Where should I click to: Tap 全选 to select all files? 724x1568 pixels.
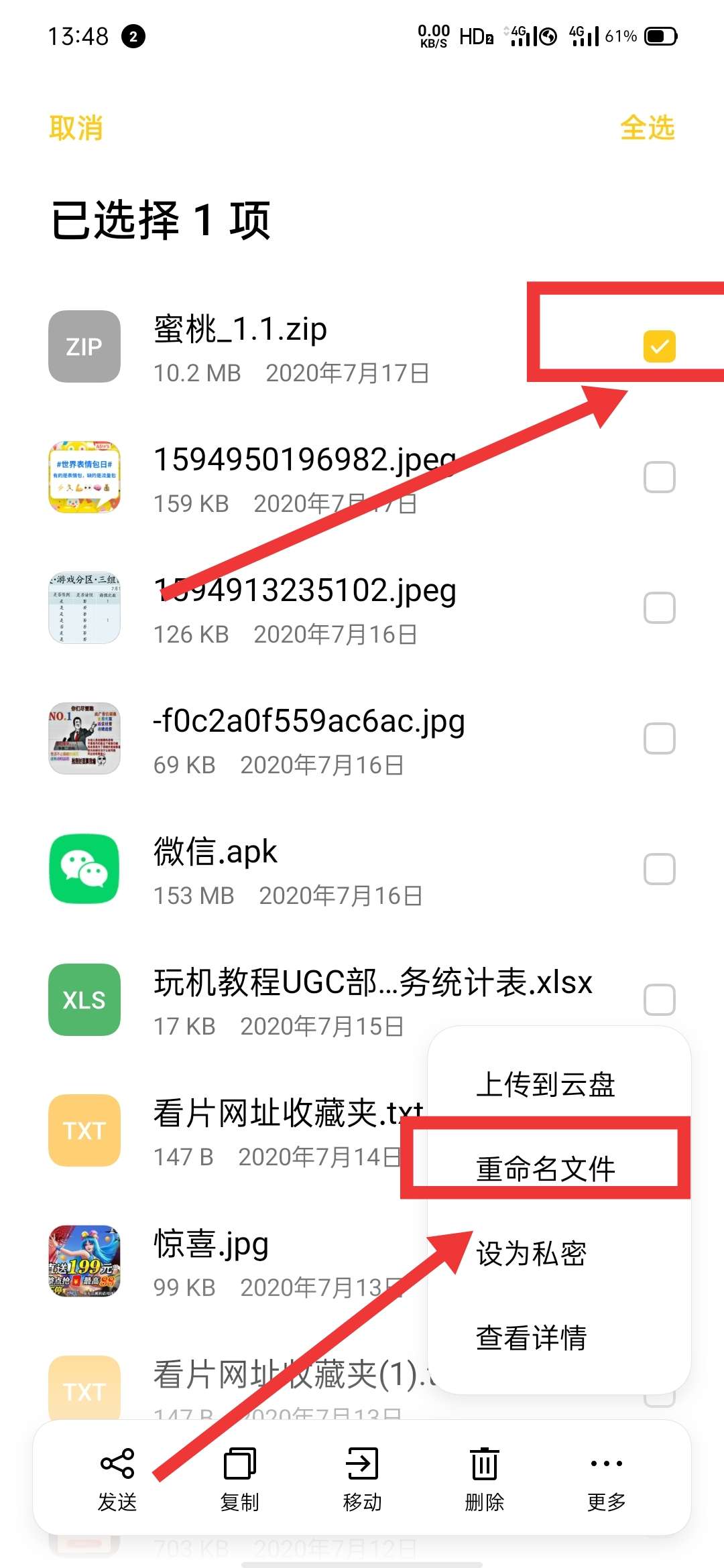click(x=647, y=128)
